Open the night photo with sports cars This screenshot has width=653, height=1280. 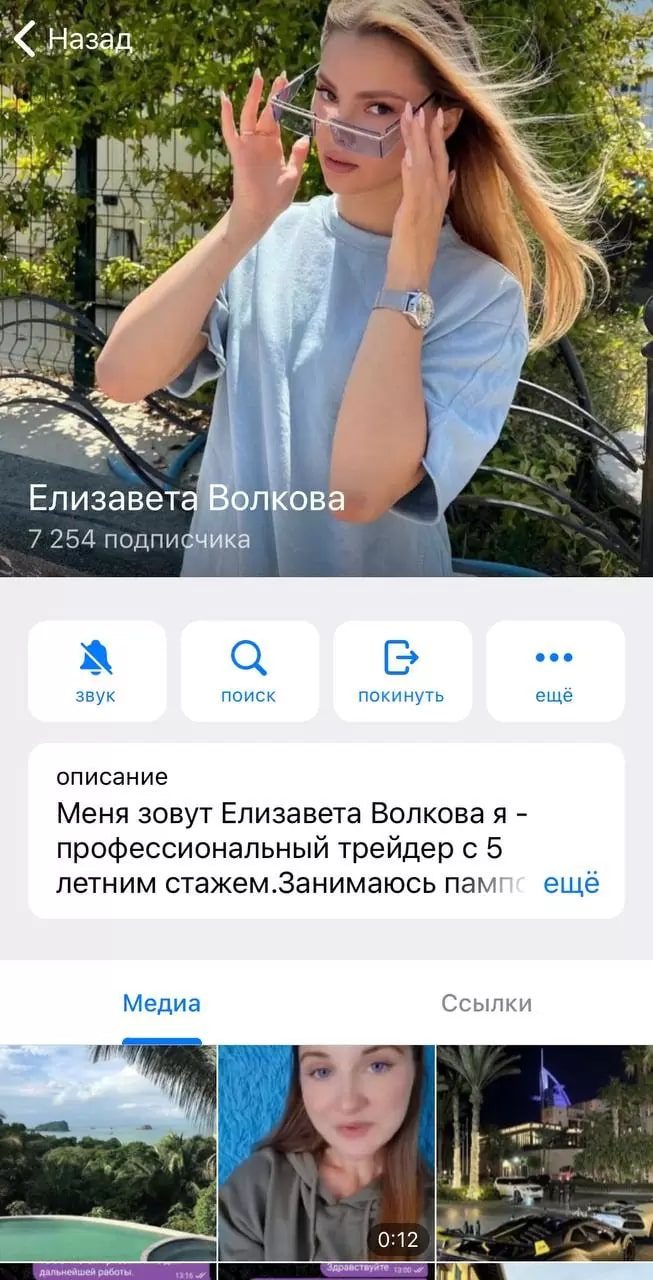545,1152
